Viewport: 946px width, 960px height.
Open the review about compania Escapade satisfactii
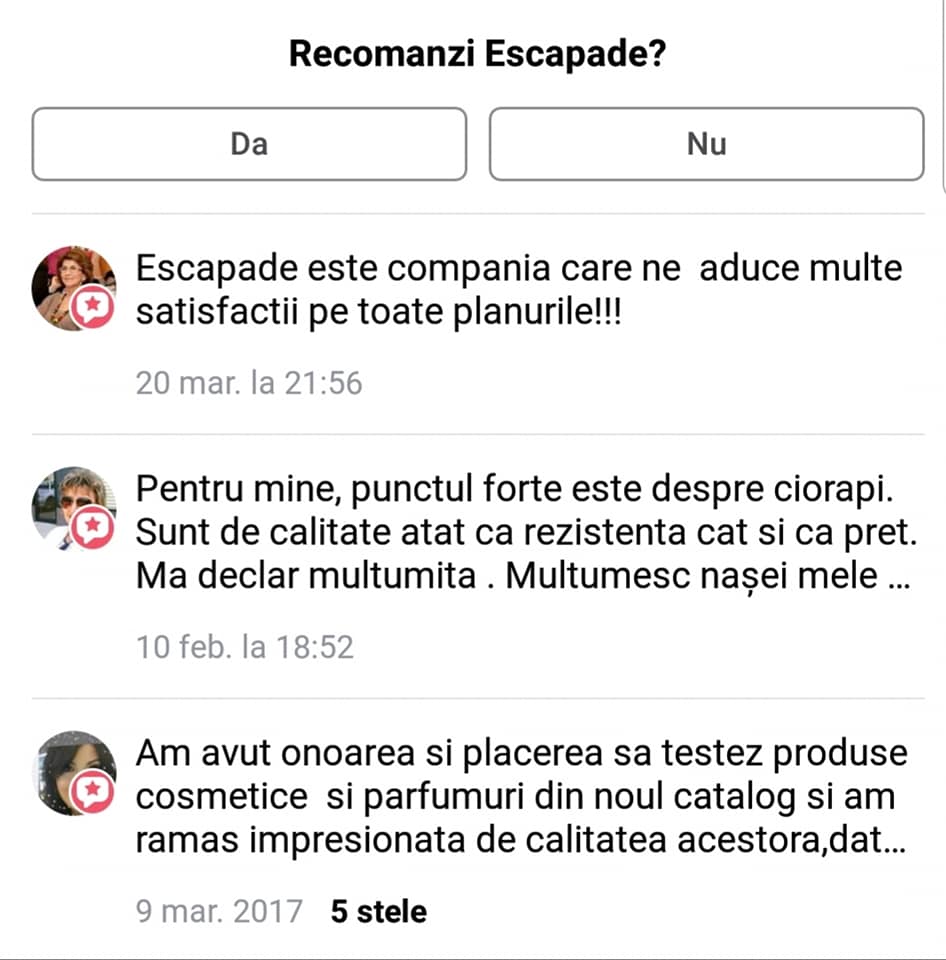(519, 290)
